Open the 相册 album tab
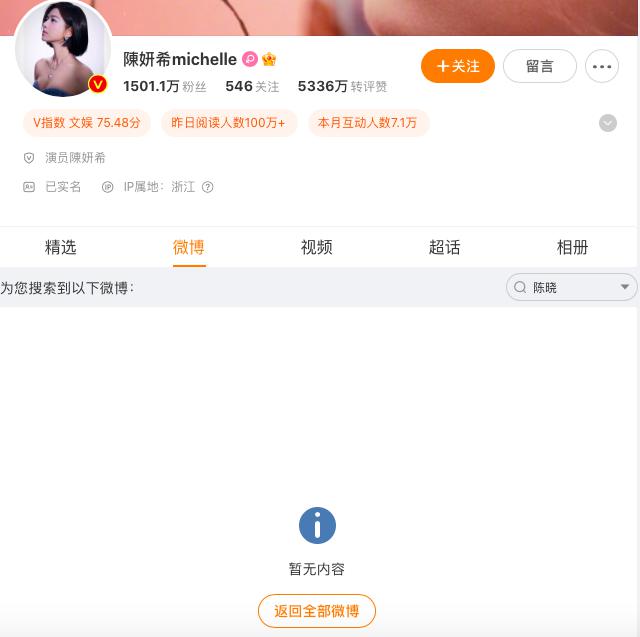640x637 pixels. (x=573, y=247)
